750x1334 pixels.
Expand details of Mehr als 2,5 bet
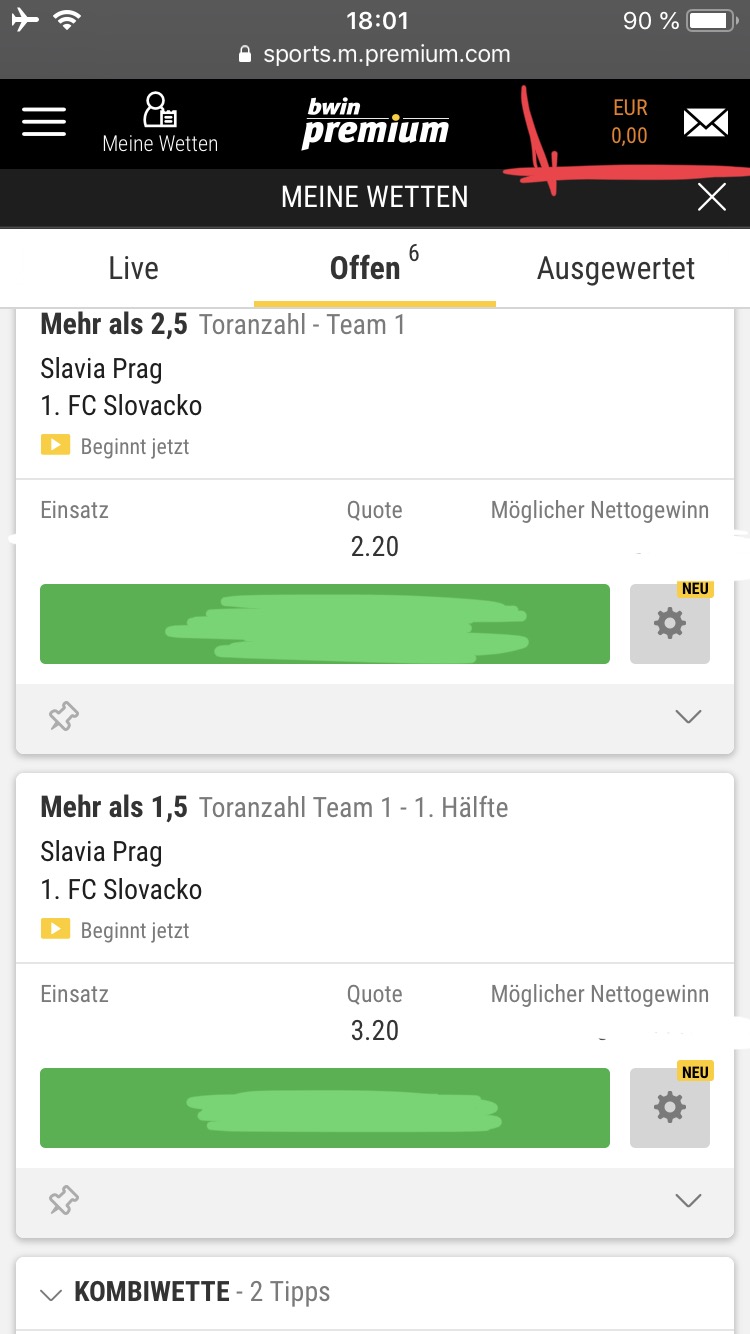(689, 716)
